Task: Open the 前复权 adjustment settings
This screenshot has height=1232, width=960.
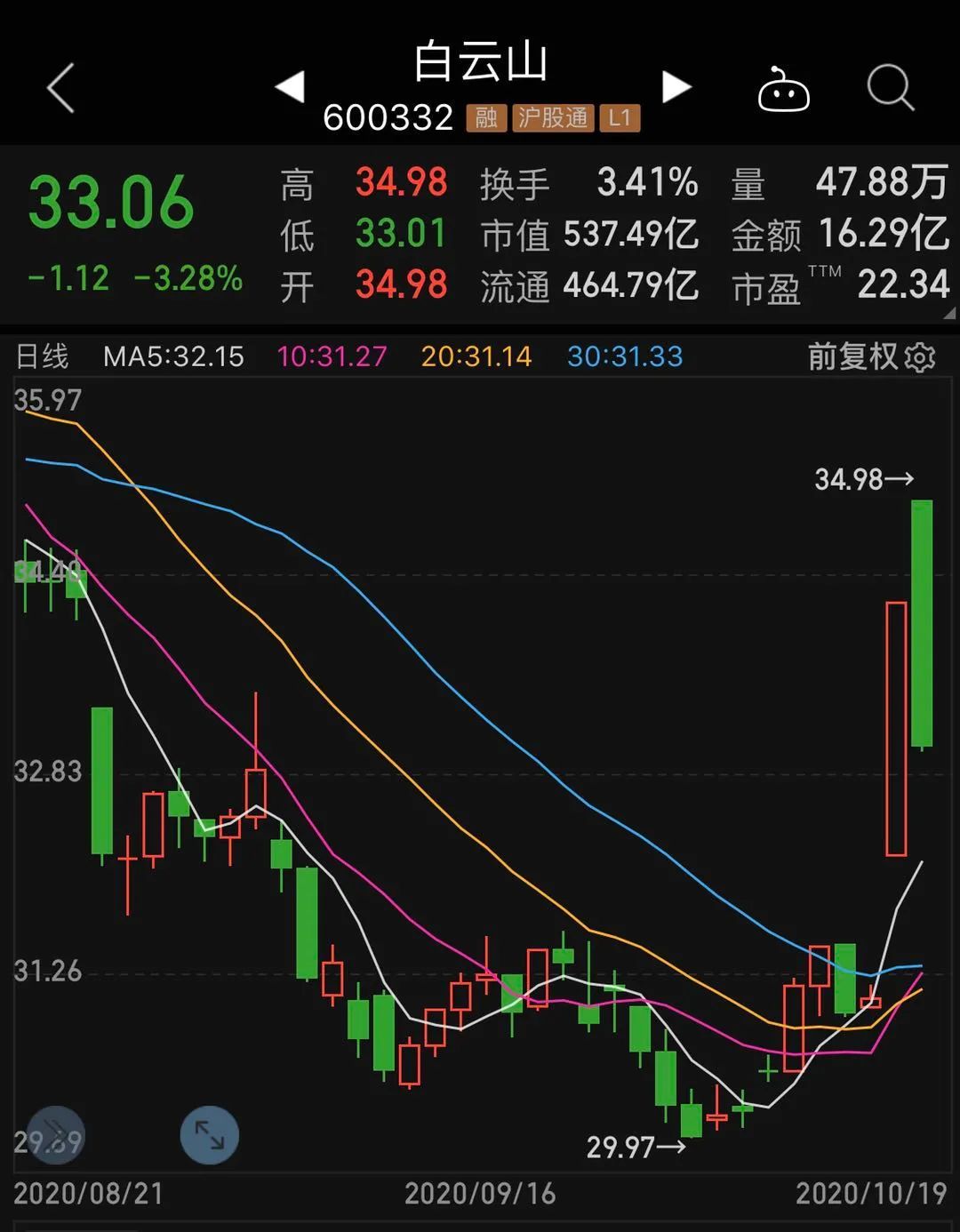Action: pyautogui.click(x=872, y=357)
